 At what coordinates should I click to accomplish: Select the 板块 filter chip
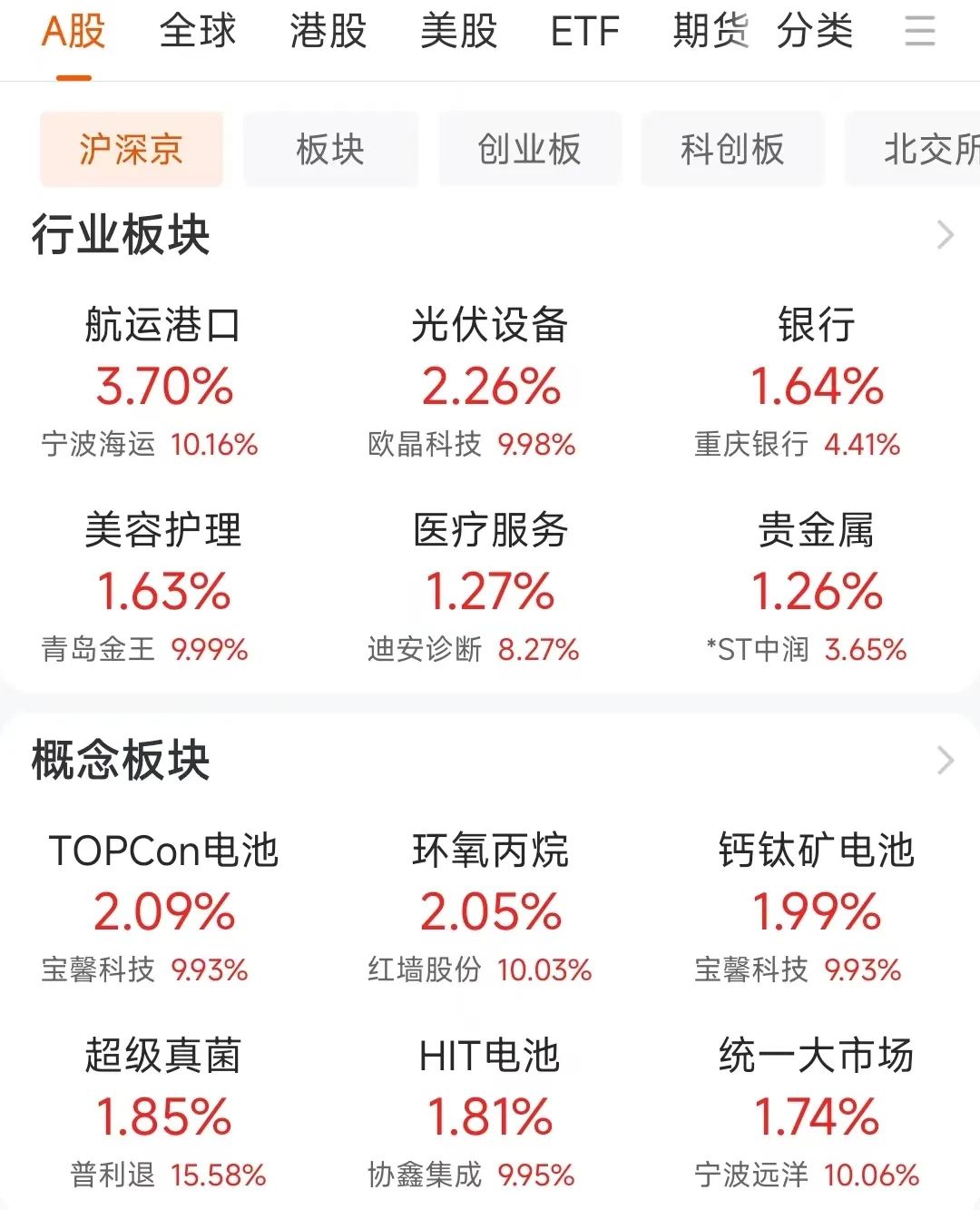[x=330, y=149]
